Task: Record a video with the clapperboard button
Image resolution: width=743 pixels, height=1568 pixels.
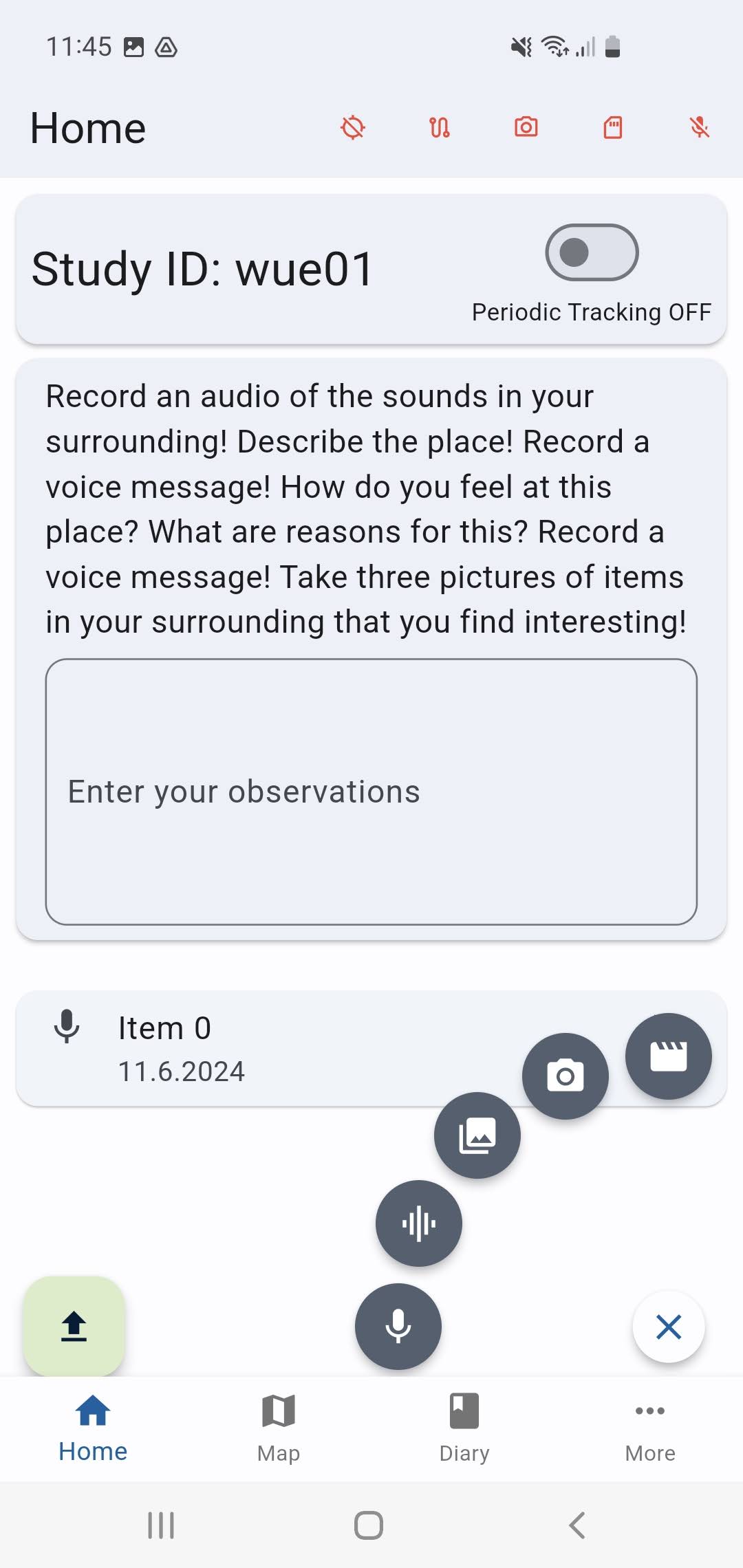Action: [668, 1056]
